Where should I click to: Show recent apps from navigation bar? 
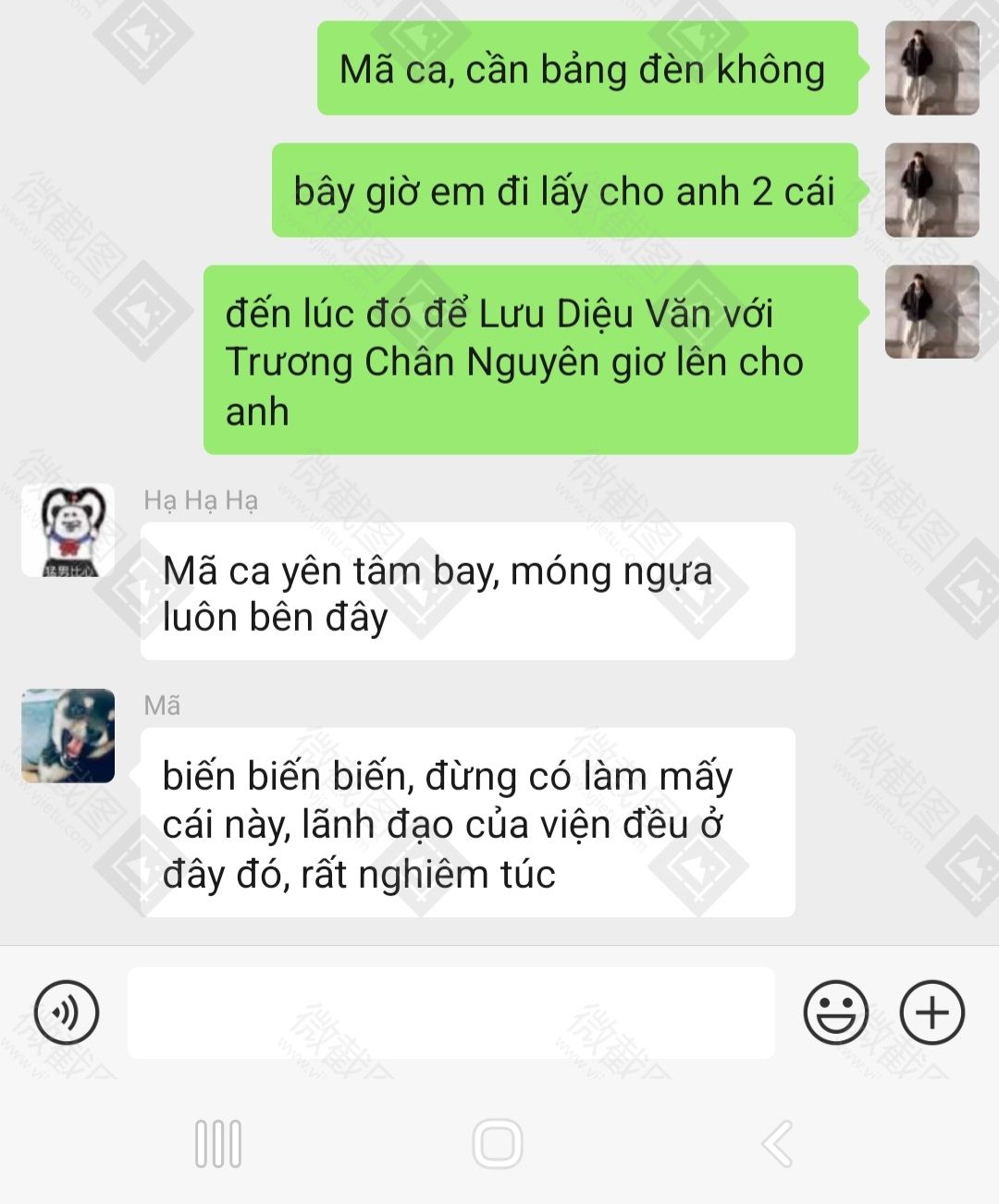click(218, 1144)
